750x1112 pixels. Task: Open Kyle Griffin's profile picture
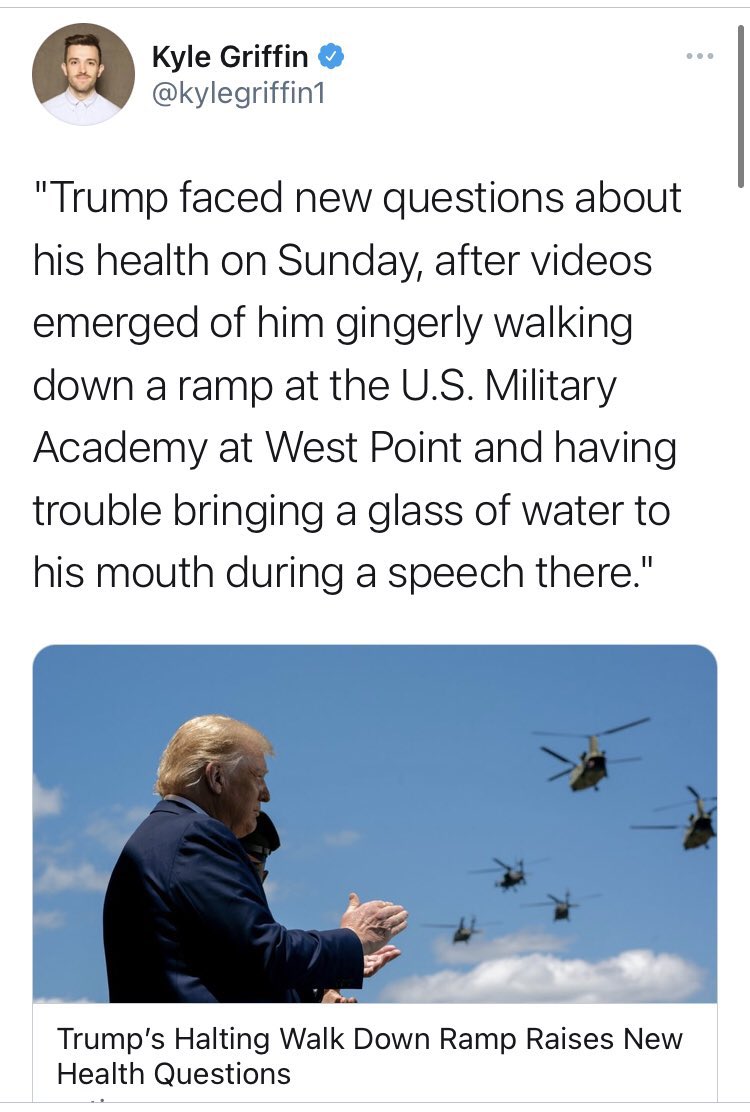[83, 75]
